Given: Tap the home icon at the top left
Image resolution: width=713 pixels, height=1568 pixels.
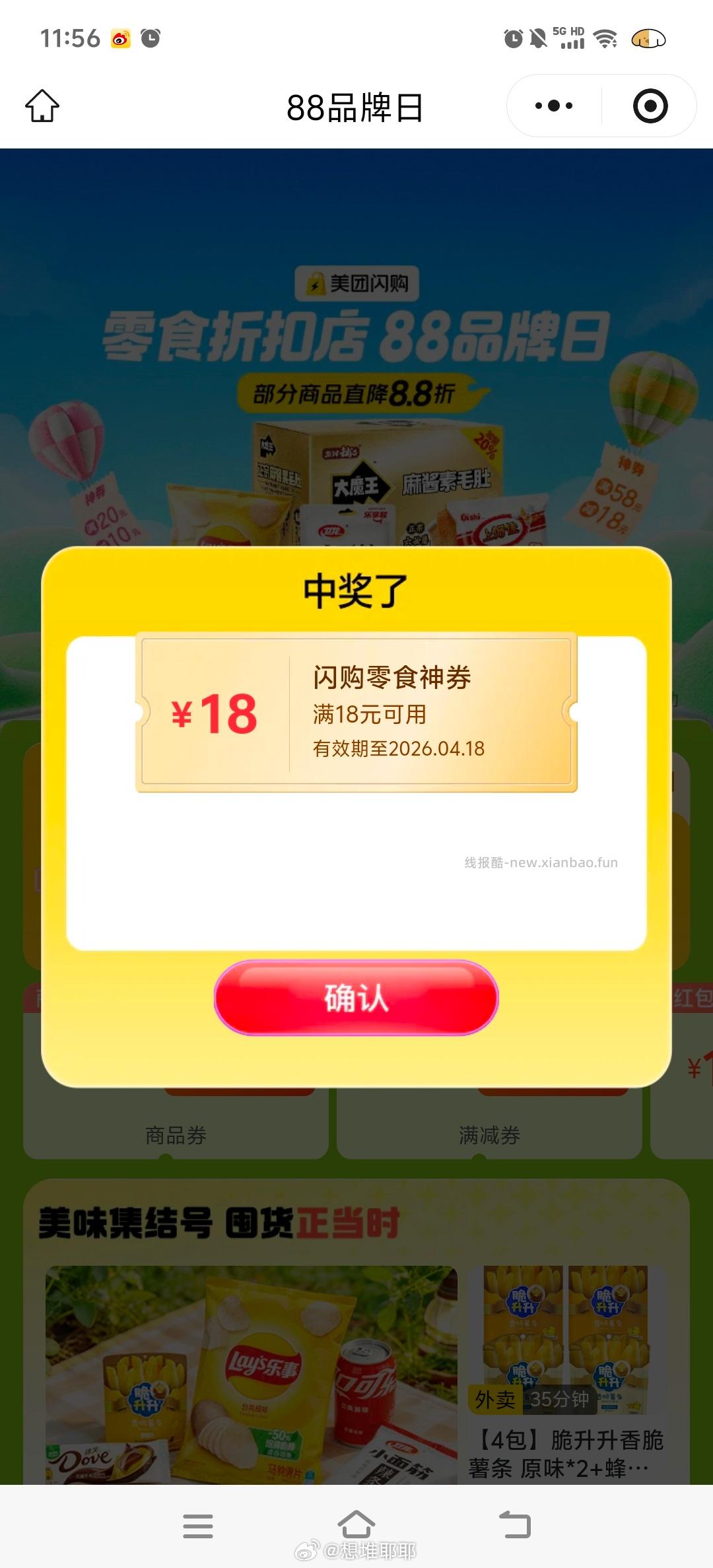Looking at the screenshot, I should coord(41,106).
